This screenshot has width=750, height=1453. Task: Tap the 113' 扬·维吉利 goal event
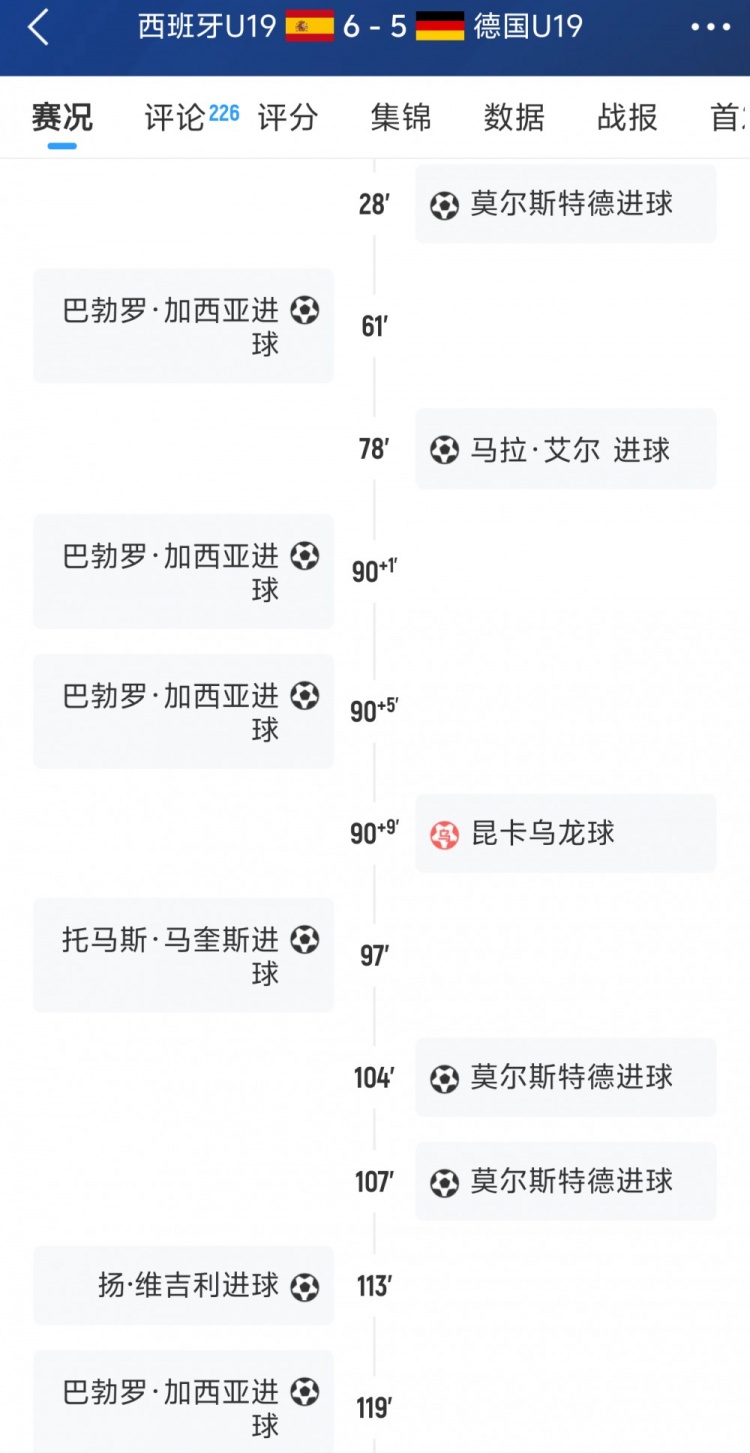[184, 1285]
